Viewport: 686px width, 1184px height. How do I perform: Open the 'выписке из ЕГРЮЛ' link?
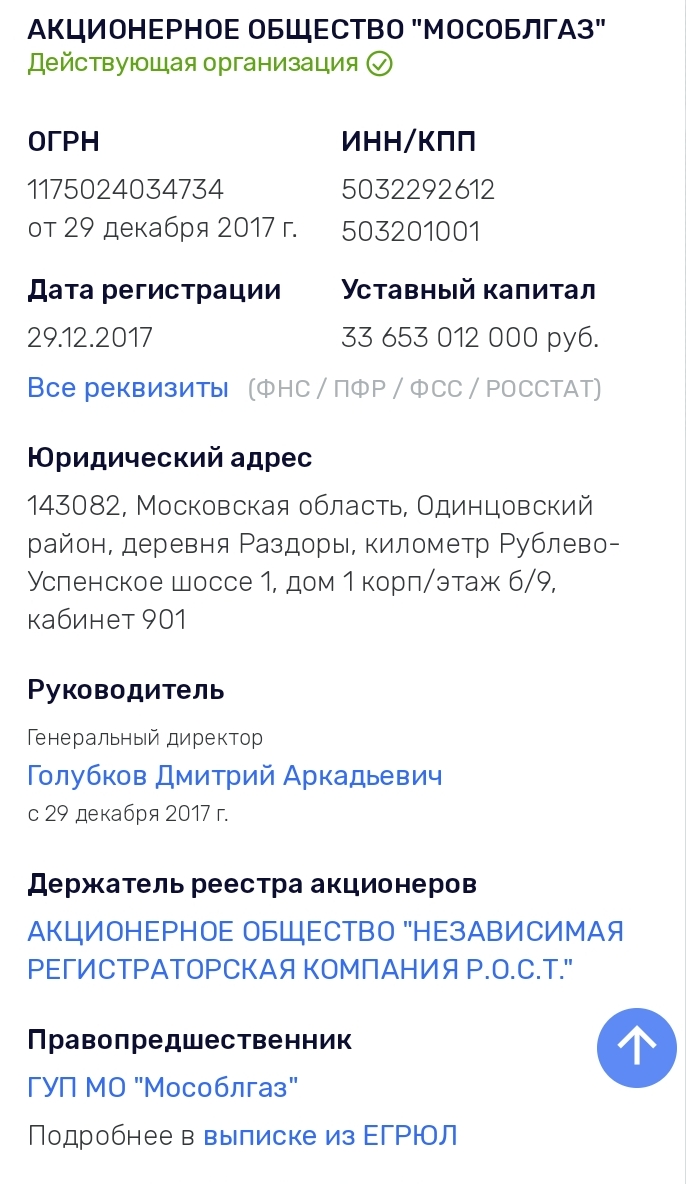click(330, 1136)
